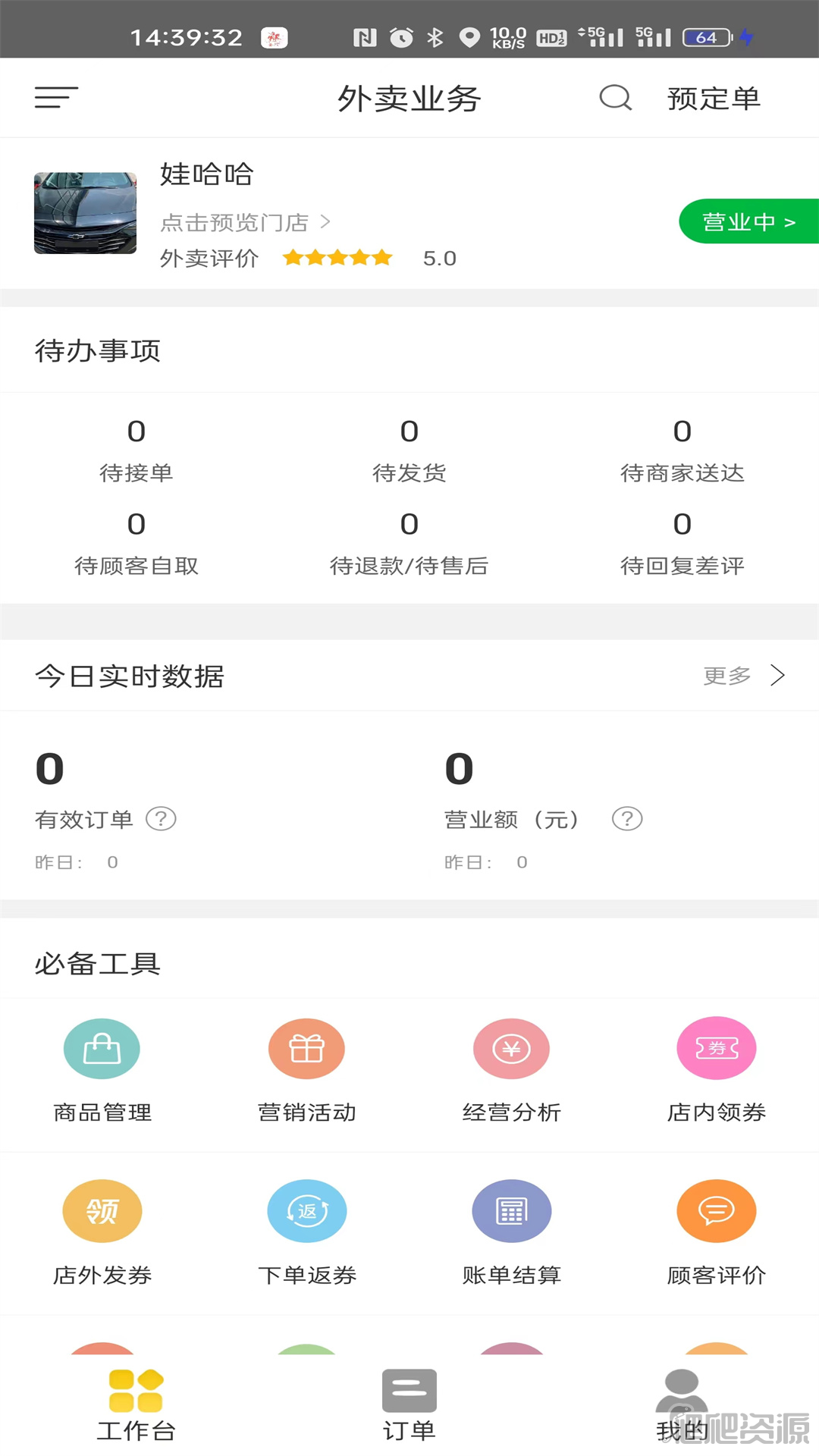The image size is (819, 1456).
Task: Open 待发货 orders
Action: point(409,450)
